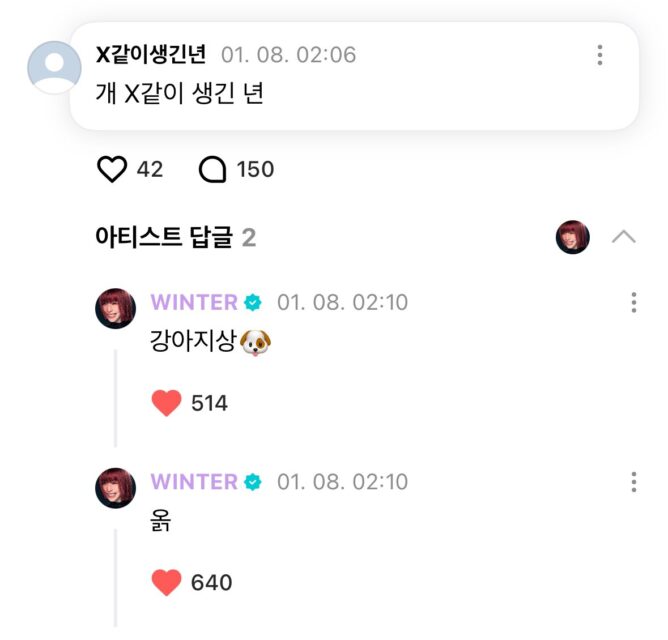Image resolution: width=668 pixels, height=640 pixels.
Task: Open the overflow menu on the top comment
Action: click(x=599, y=55)
